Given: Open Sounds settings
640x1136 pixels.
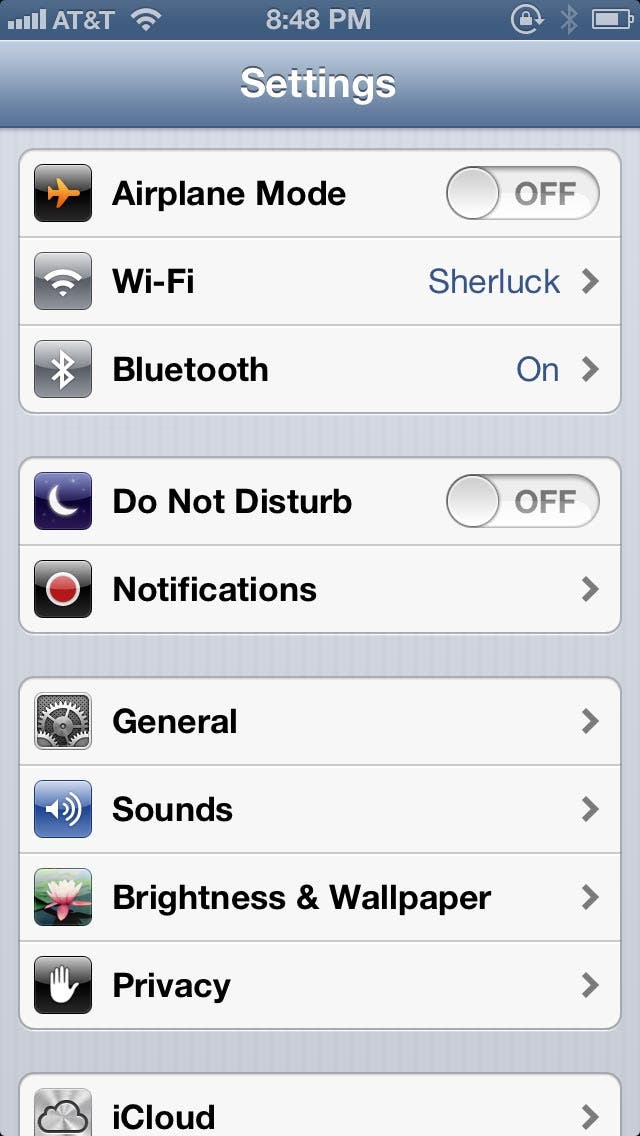Looking at the screenshot, I should pyautogui.click(x=320, y=809).
